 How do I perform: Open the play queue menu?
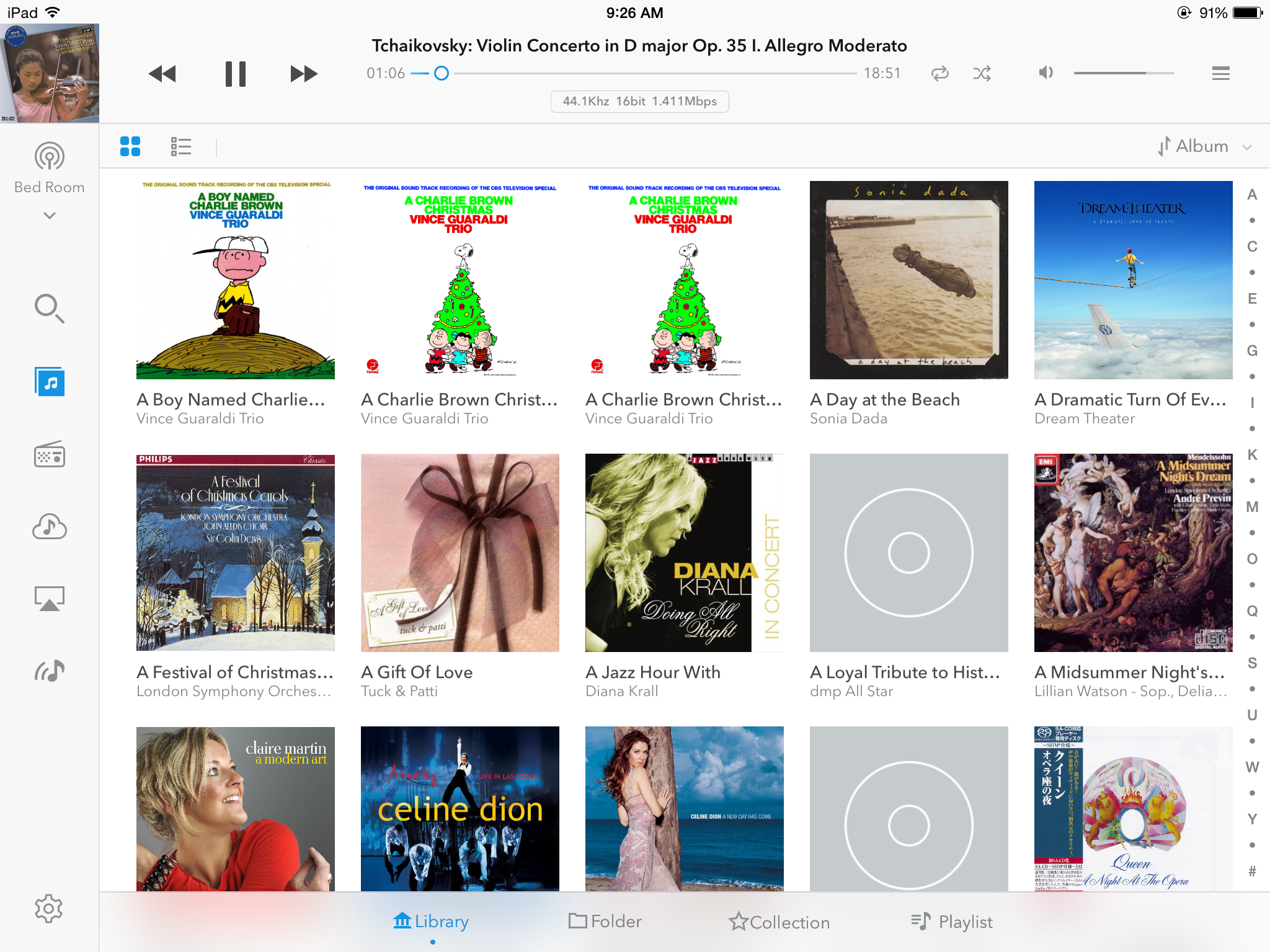pyautogui.click(x=1220, y=74)
